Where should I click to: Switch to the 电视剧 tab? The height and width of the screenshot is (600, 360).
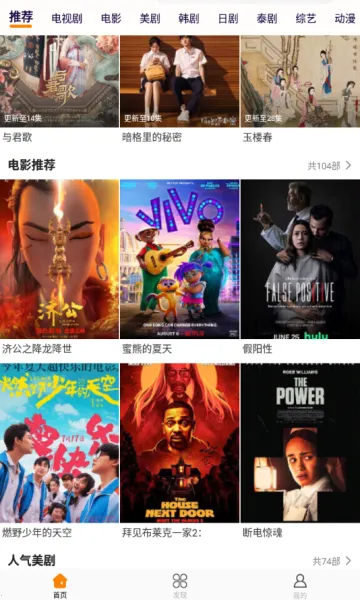pyautogui.click(x=67, y=18)
